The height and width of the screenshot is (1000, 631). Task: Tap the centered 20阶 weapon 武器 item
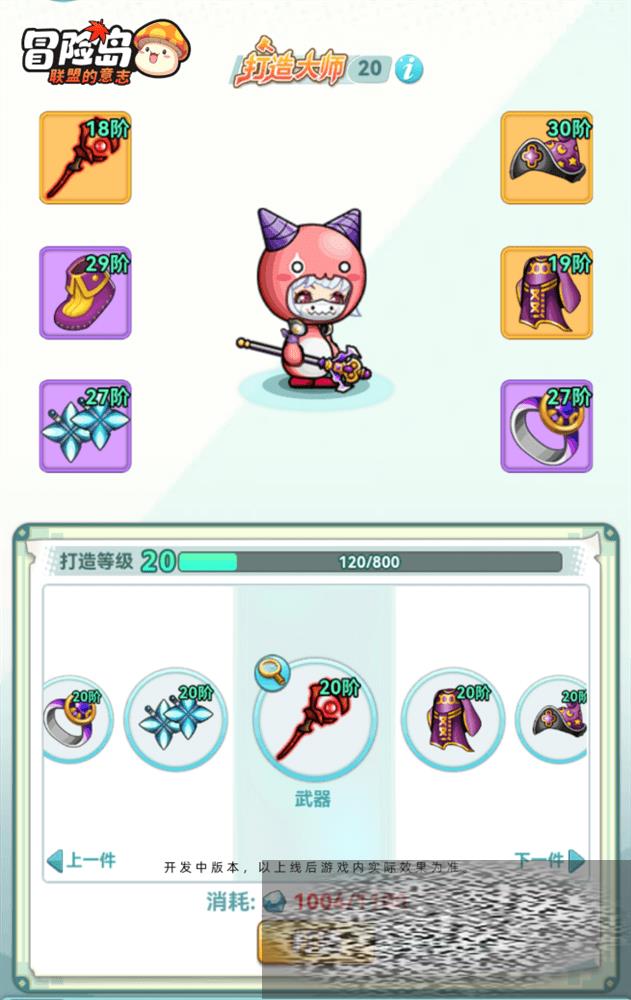[315, 720]
